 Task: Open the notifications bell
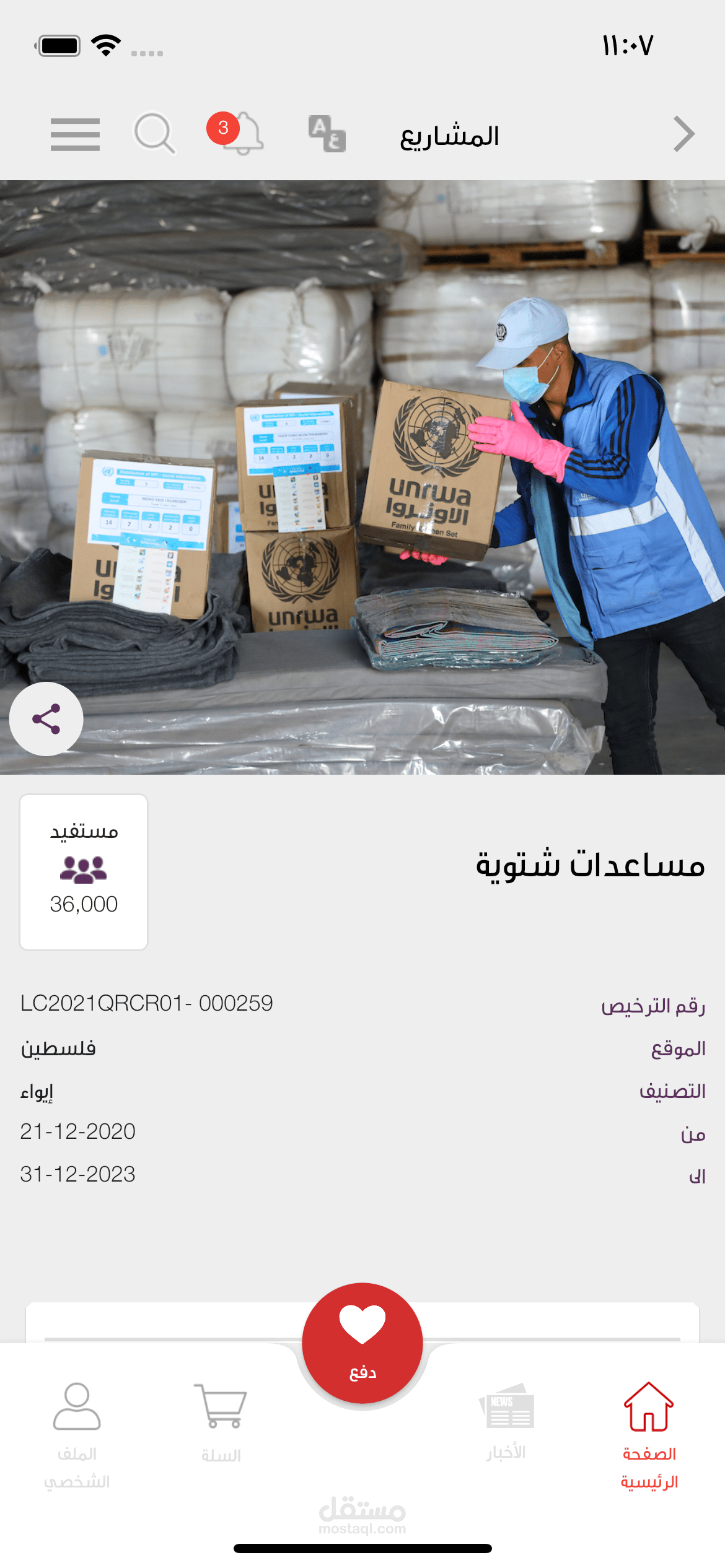tap(235, 133)
